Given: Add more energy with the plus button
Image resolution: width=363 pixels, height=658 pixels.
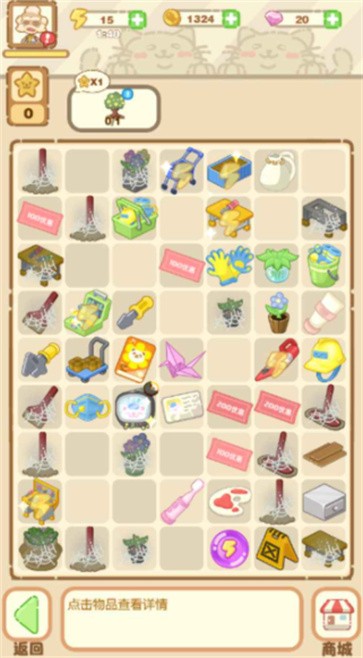Looking at the screenshot, I should click(x=137, y=19).
